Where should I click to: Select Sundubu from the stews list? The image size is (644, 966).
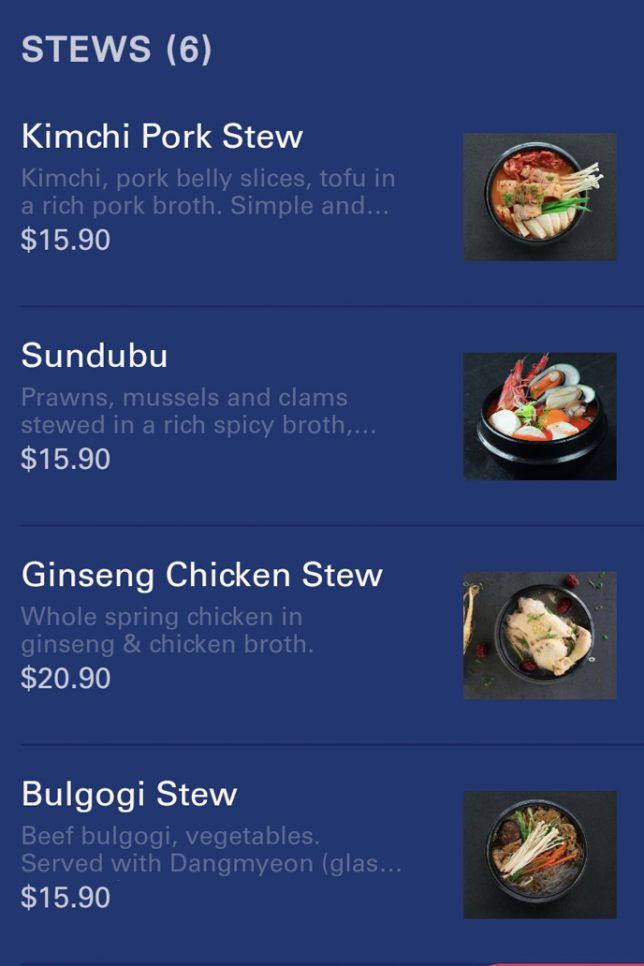tap(95, 356)
